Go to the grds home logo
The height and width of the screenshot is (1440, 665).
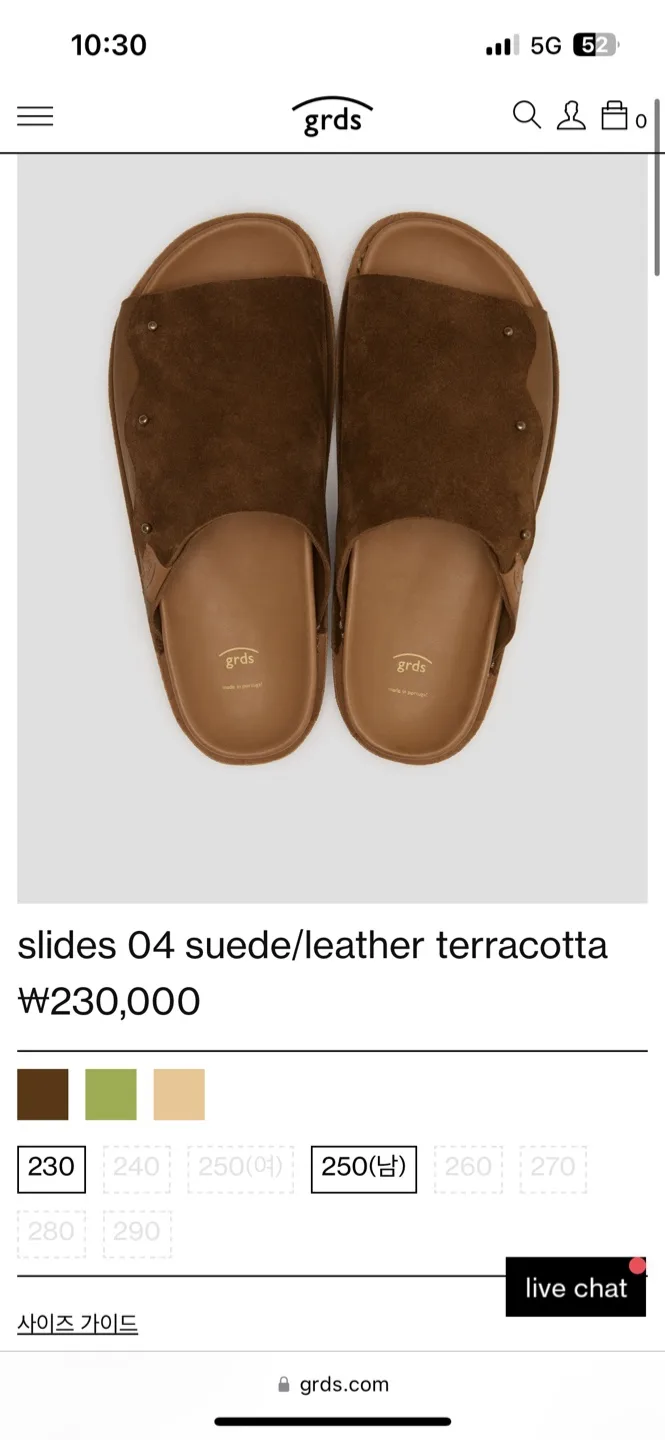point(332,116)
